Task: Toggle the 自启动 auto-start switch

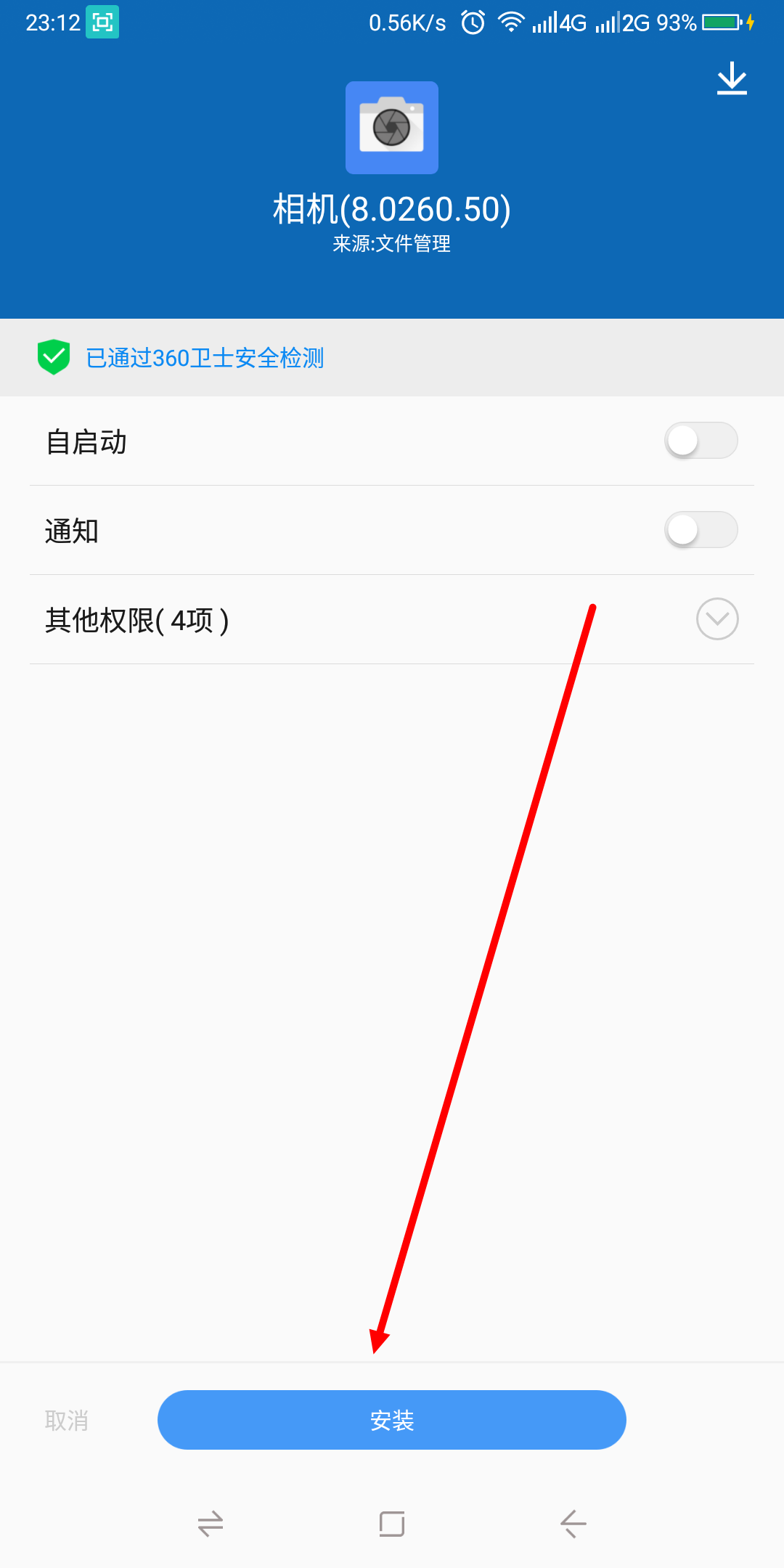Action: point(701,441)
